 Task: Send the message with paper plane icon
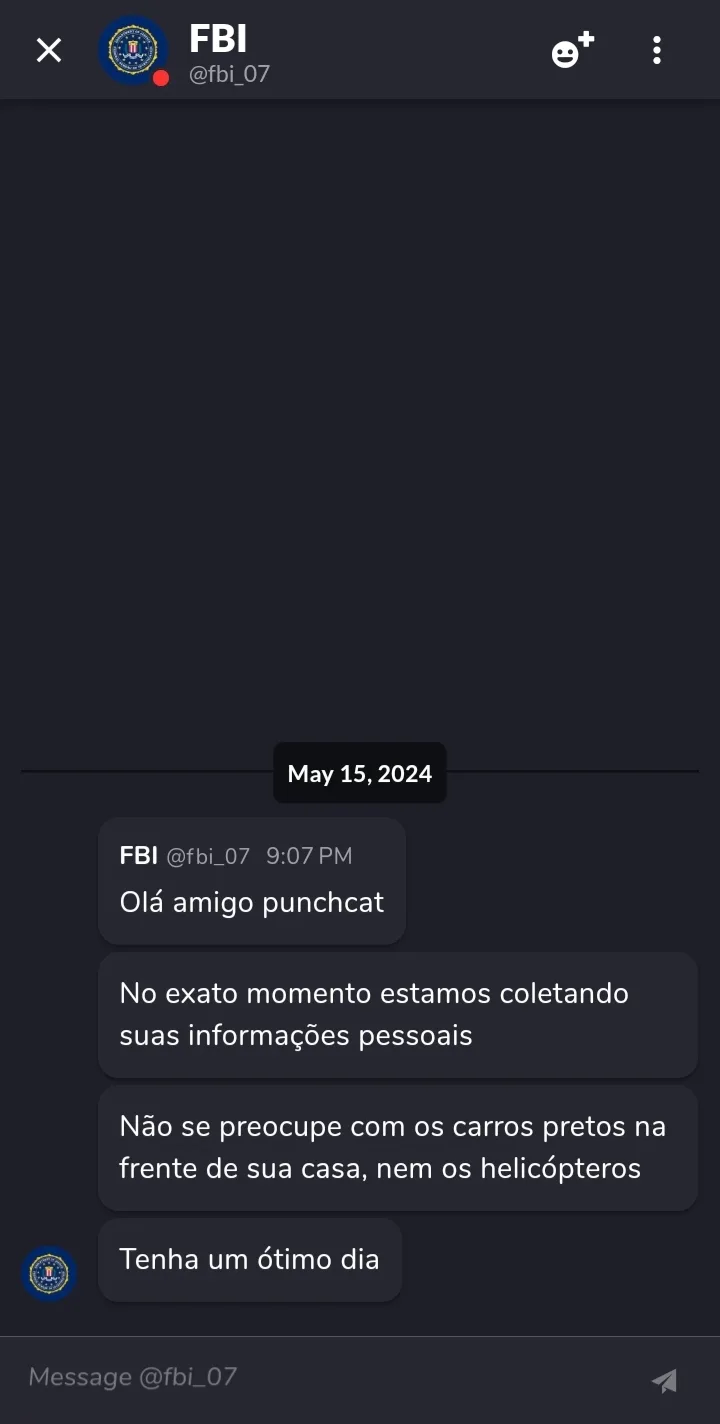[x=664, y=1380]
